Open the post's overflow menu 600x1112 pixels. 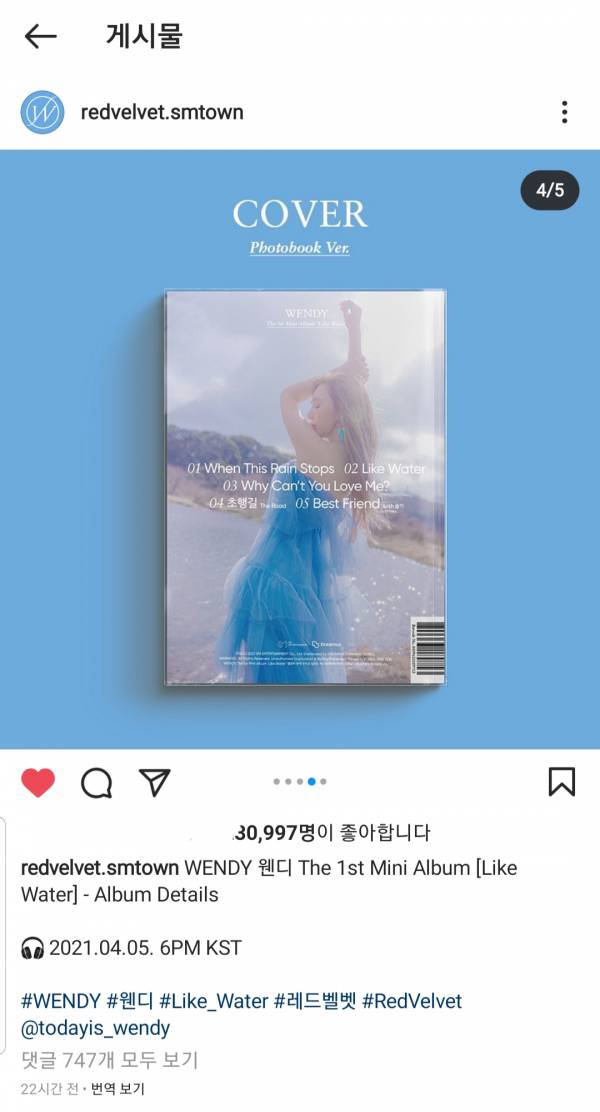564,111
